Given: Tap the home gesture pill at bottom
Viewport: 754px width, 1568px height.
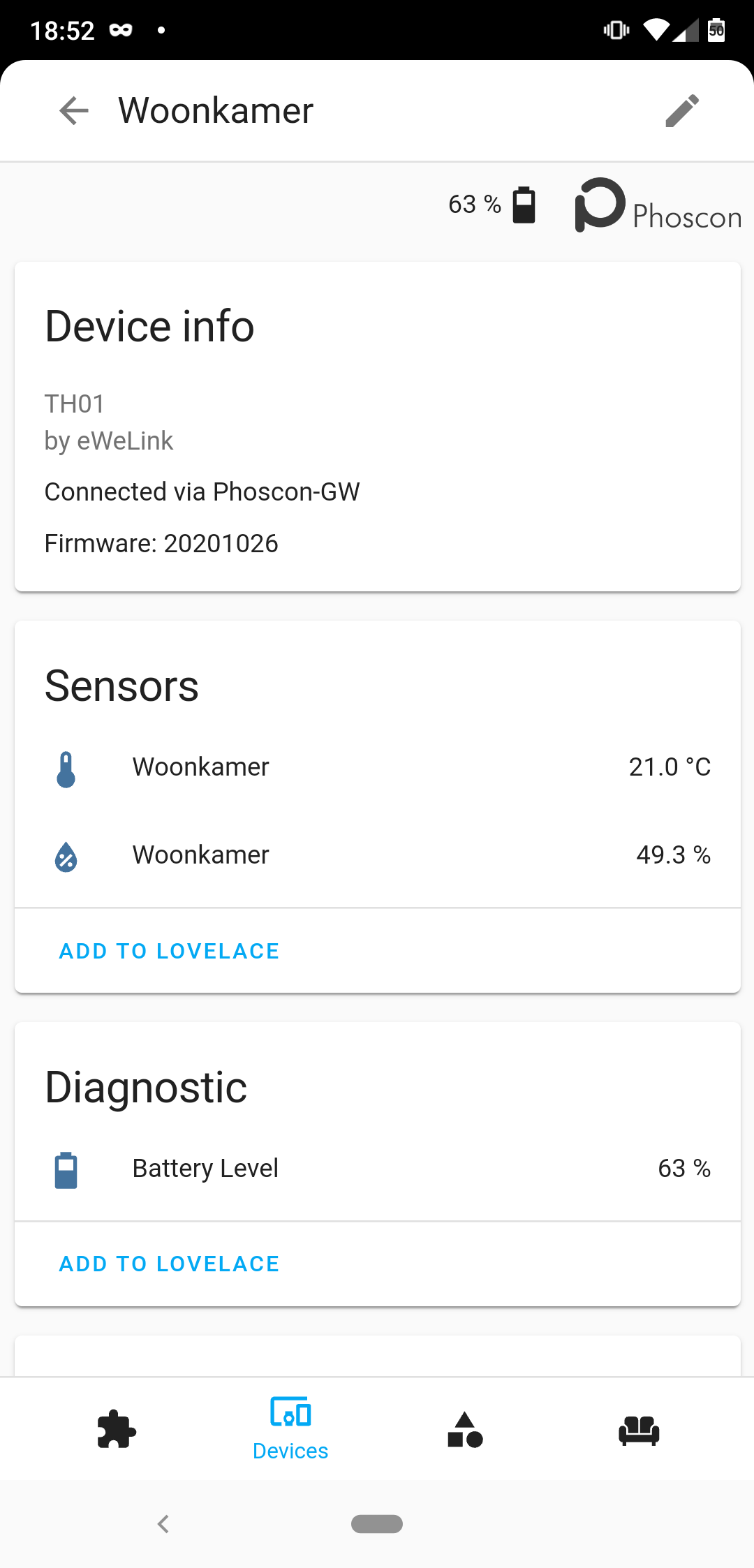Looking at the screenshot, I should [376, 1525].
